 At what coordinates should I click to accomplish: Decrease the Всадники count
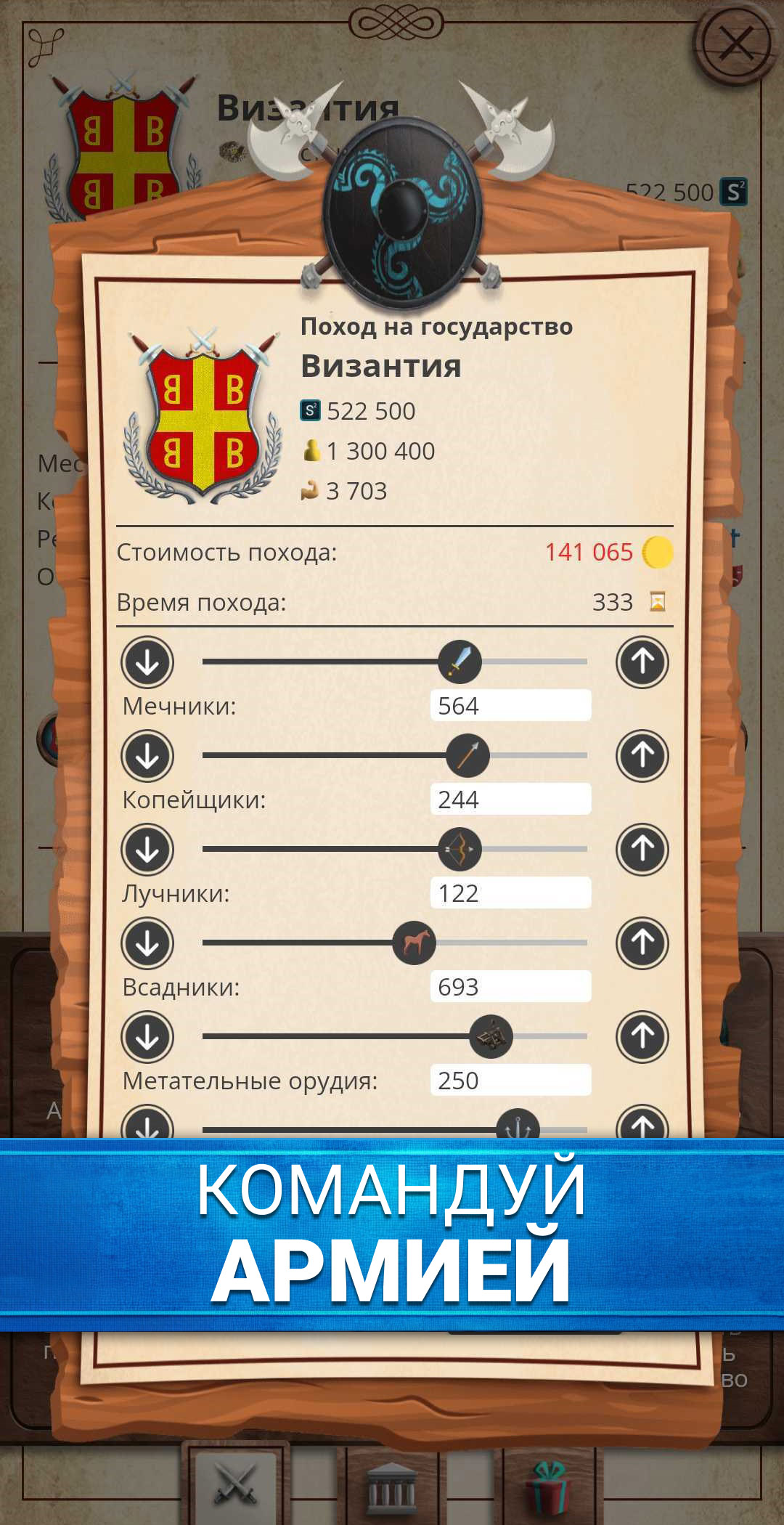147,943
